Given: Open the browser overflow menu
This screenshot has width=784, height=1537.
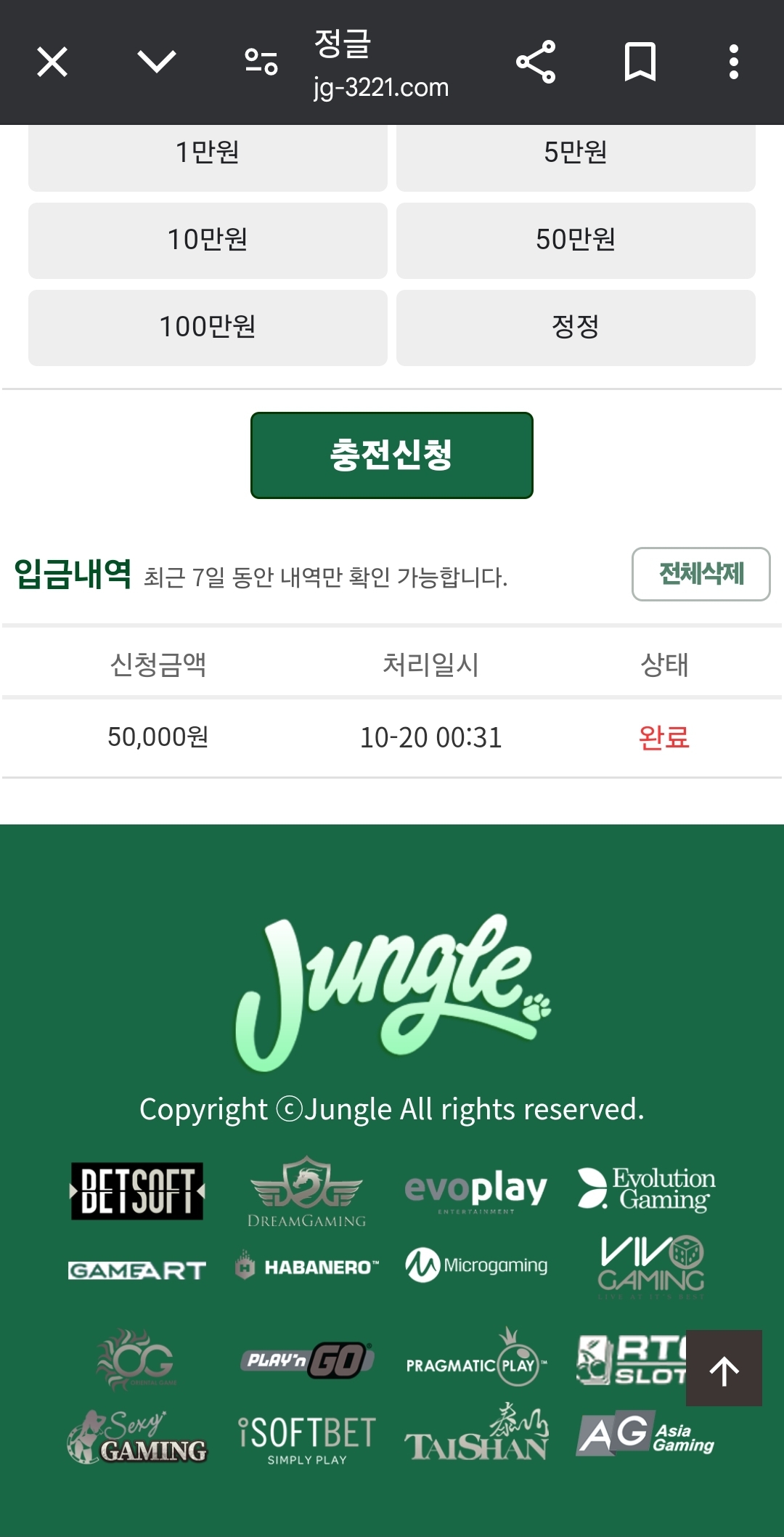Looking at the screenshot, I should tap(734, 62).
